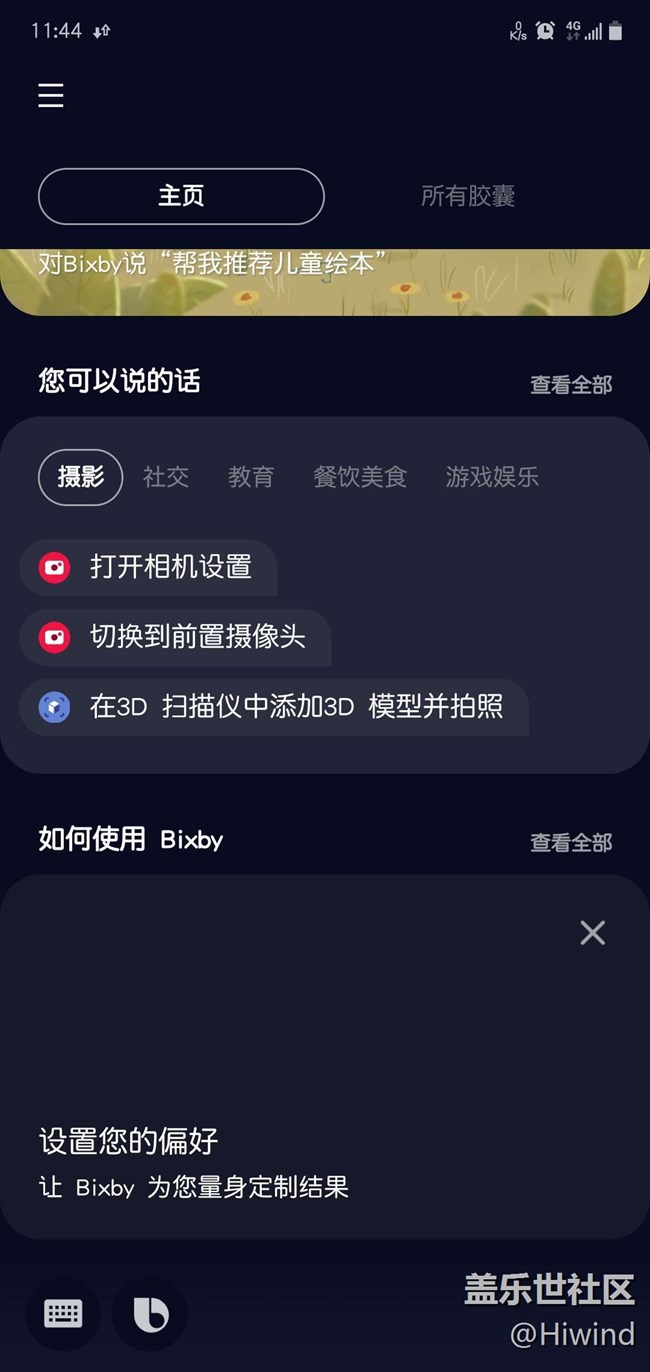Open keyboard input for Bixby
The height and width of the screenshot is (1372, 650).
pos(63,1313)
